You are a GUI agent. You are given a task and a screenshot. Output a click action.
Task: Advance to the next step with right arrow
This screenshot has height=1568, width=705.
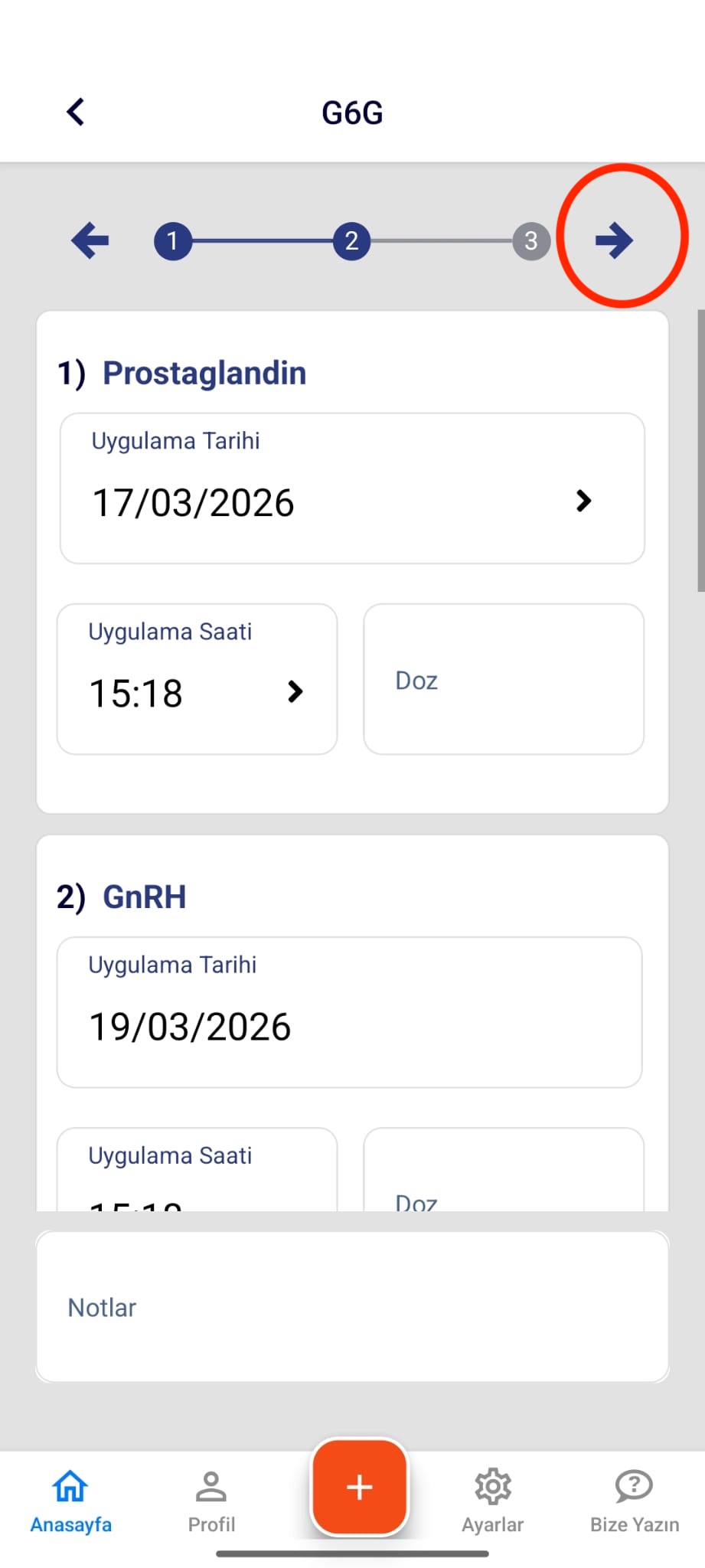pyautogui.click(x=613, y=240)
